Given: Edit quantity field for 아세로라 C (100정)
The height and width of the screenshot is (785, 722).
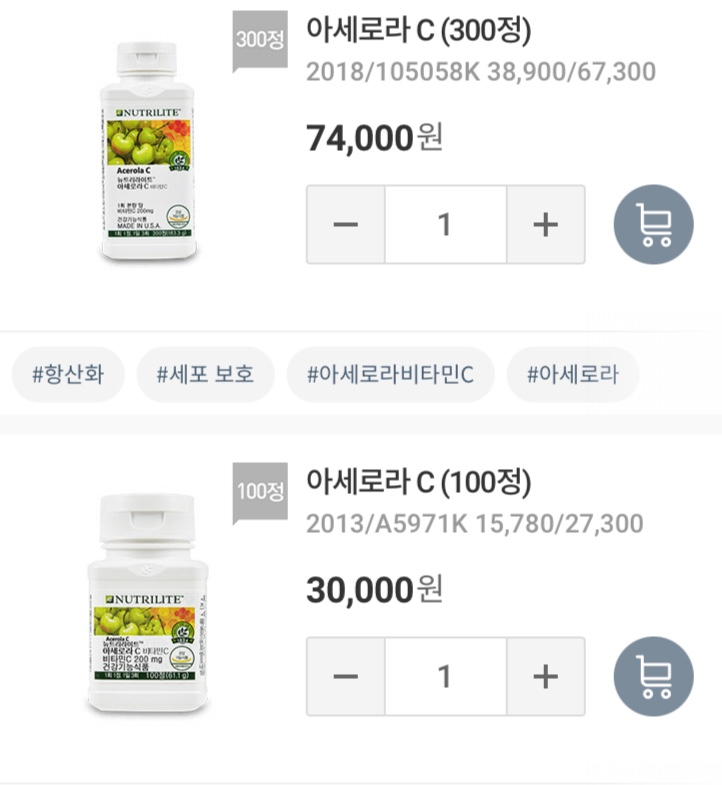Looking at the screenshot, I should [445, 677].
